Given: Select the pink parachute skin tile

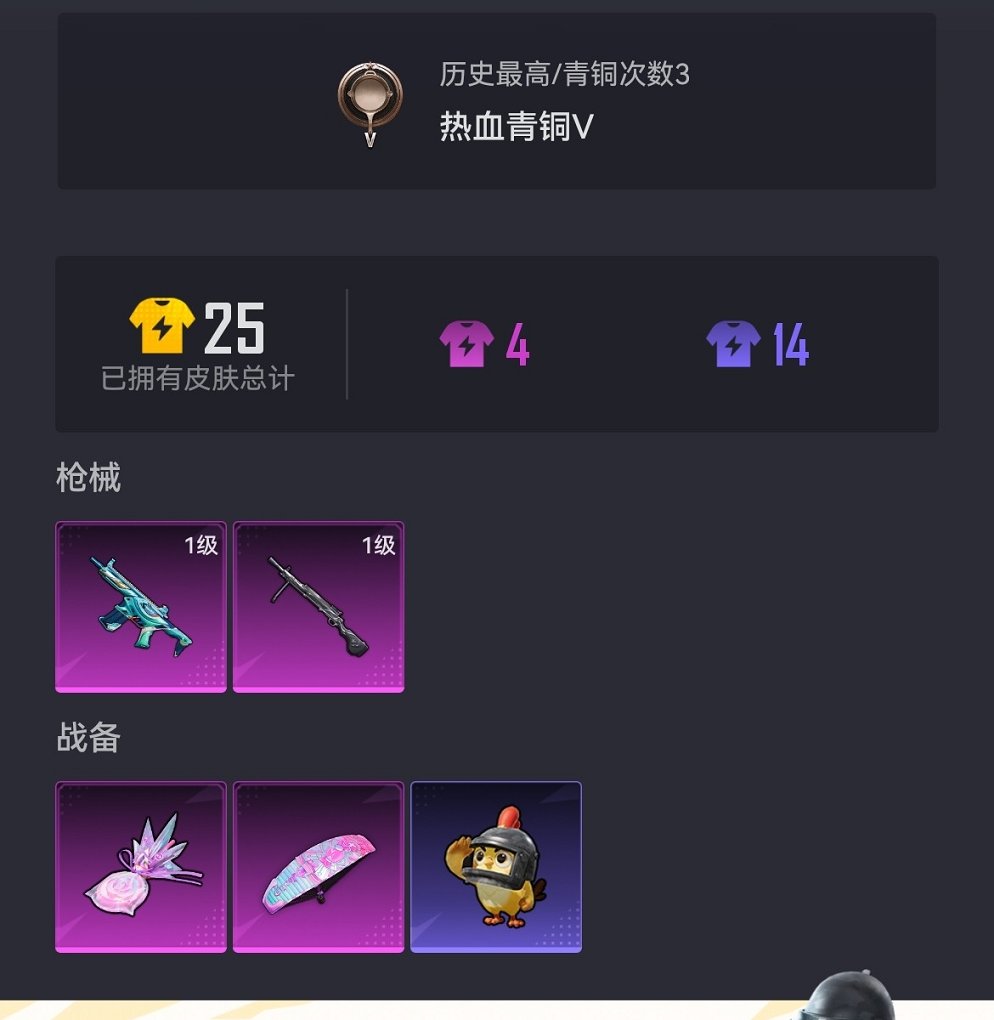Looking at the screenshot, I should click(x=319, y=867).
